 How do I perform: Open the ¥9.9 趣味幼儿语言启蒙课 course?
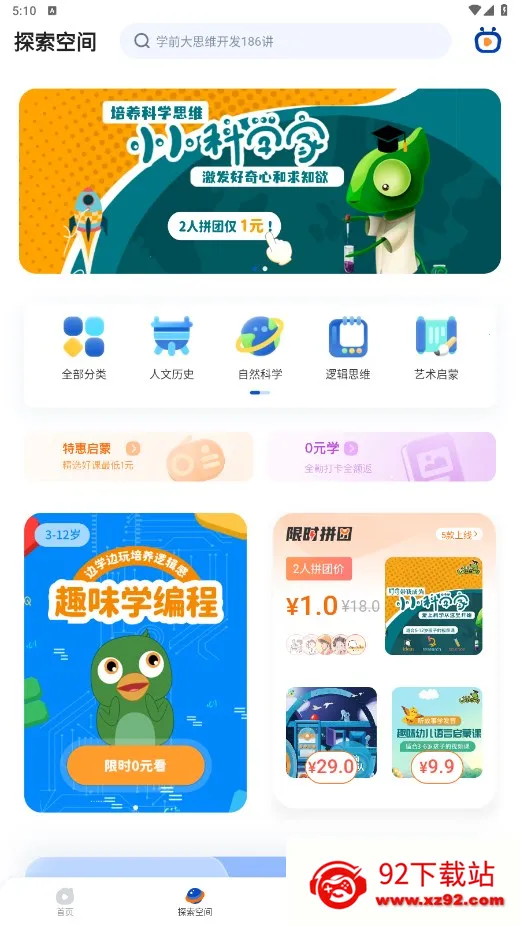pos(437,733)
